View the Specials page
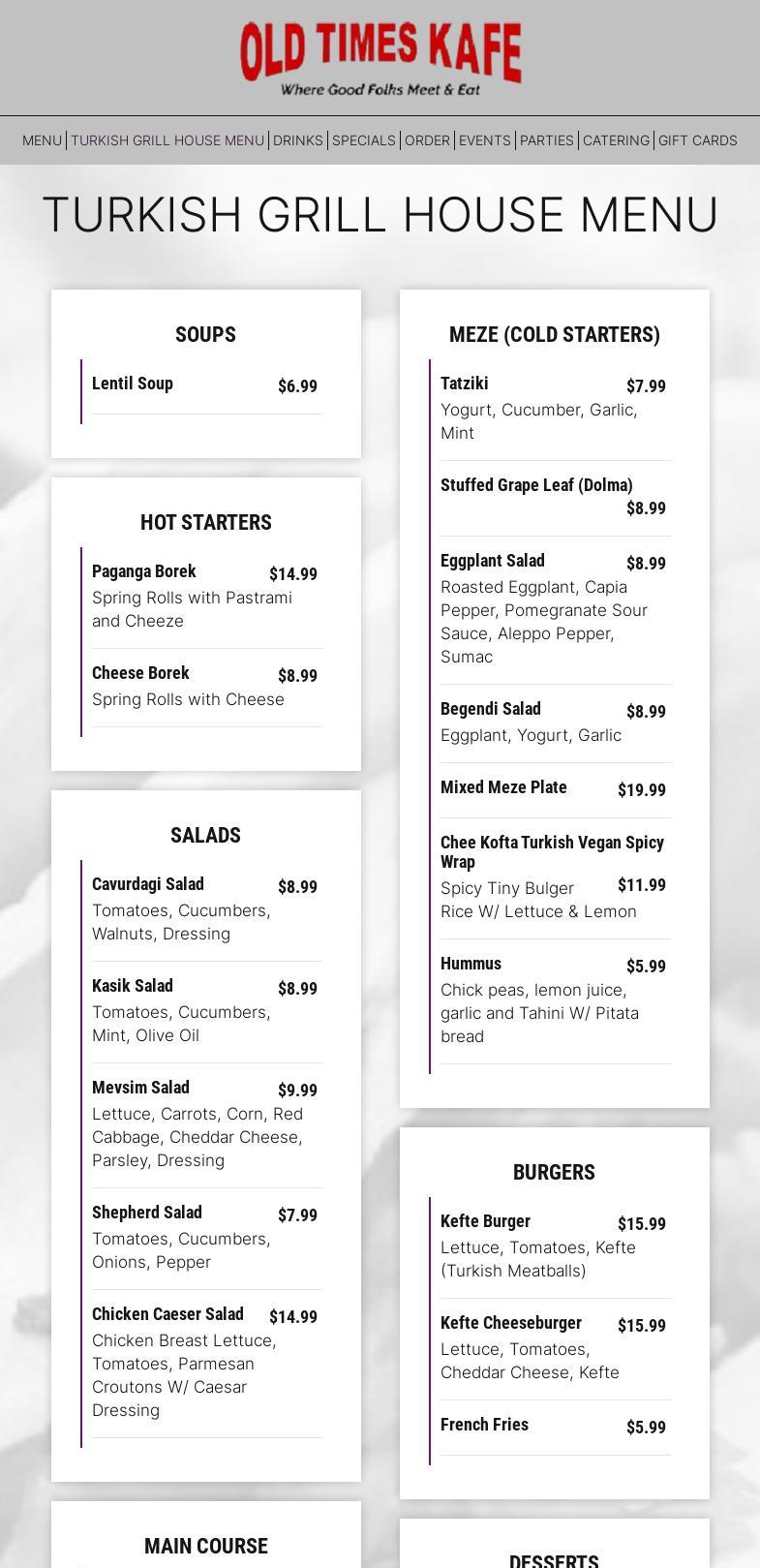Viewport: 760px width, 1568px height. [x=364, y=140]
